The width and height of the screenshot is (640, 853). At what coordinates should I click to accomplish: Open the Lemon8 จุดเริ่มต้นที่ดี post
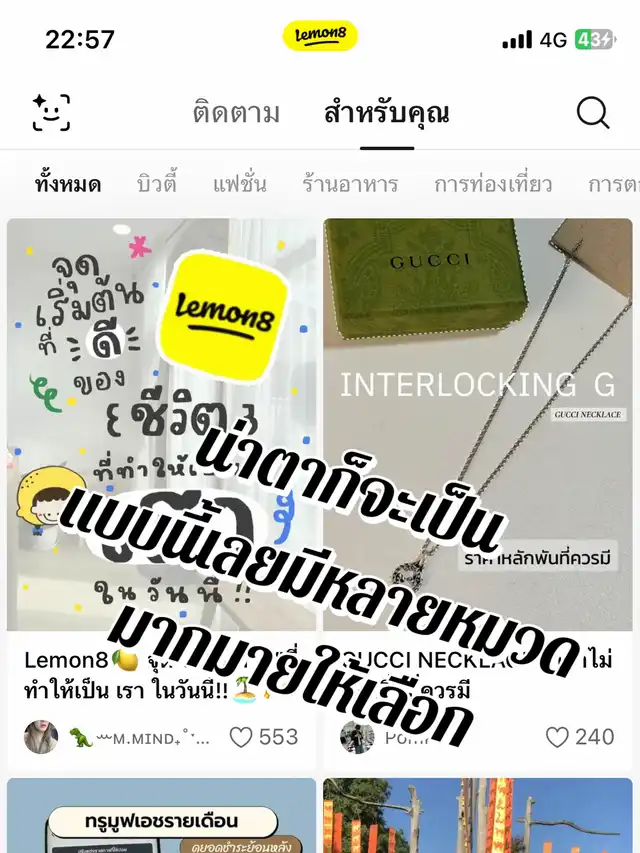tap(161, 424)
